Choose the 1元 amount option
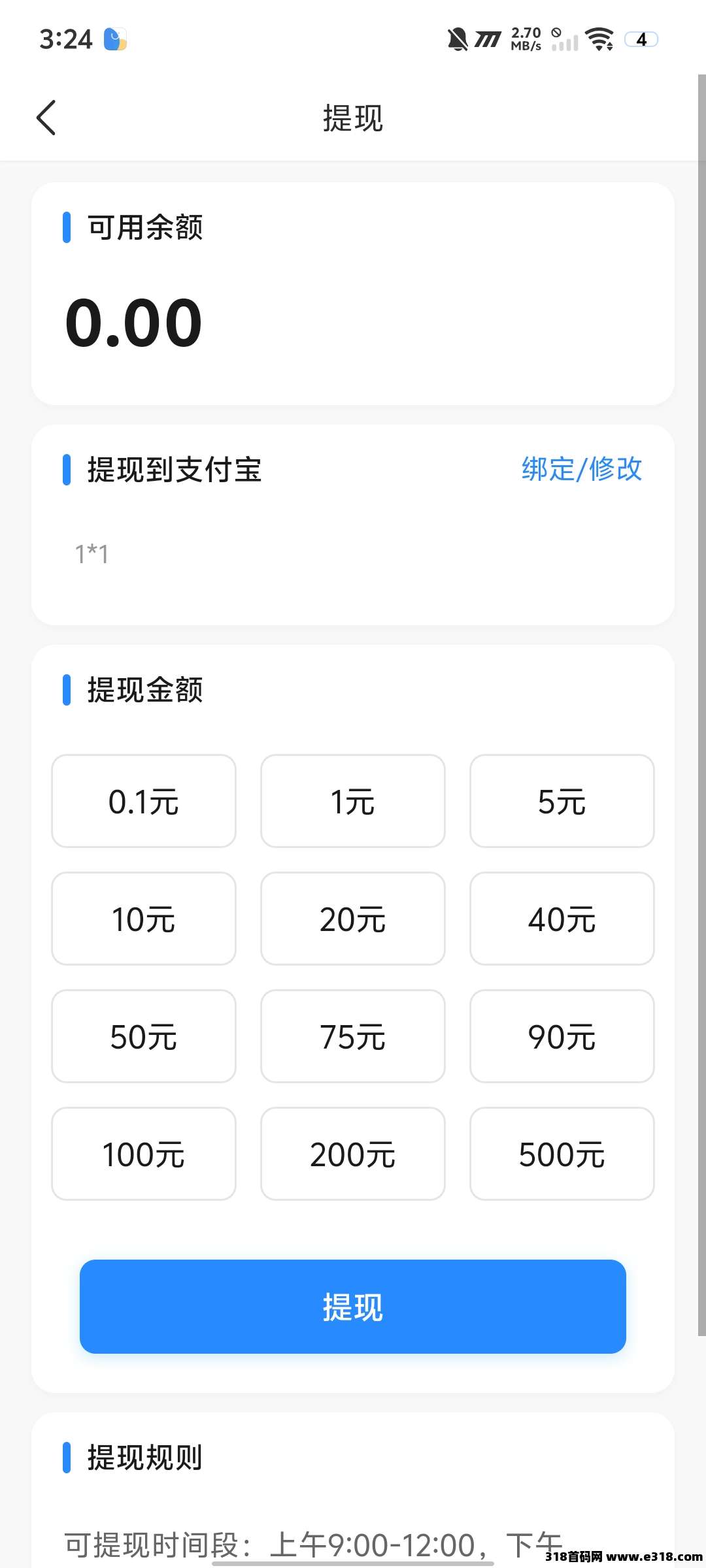Image resolution: width=706 pixels, height=1568 pixels. tap(353, 801)
